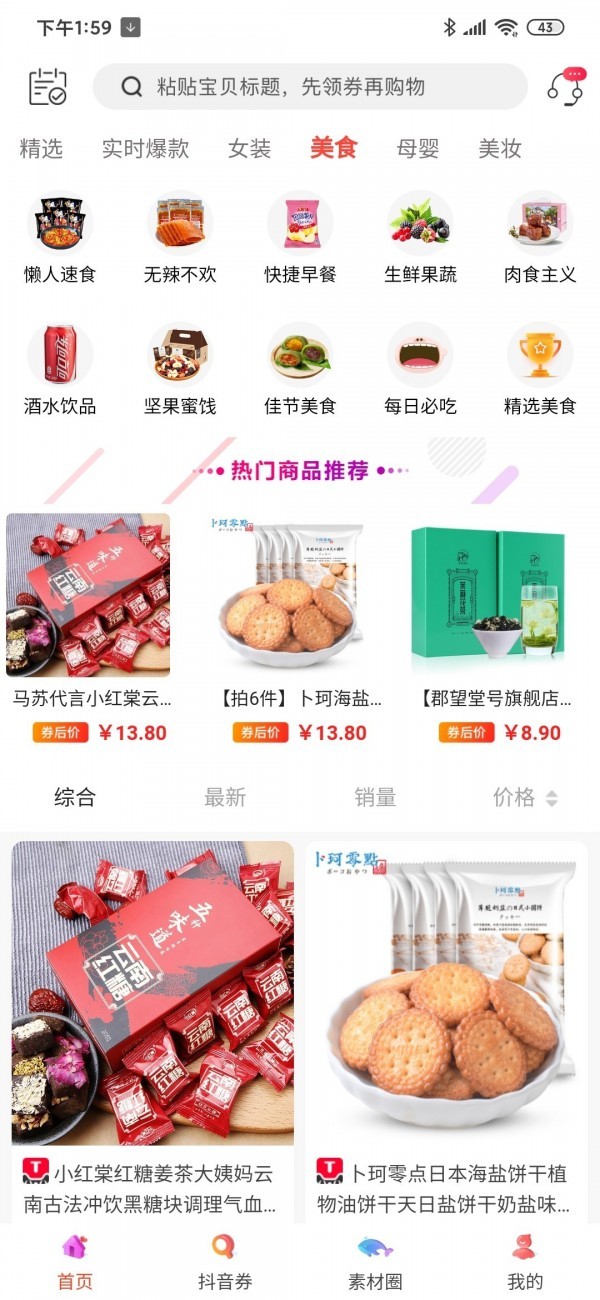Sort results by 销量
600x1300 pixels.
tap(375, 797)
